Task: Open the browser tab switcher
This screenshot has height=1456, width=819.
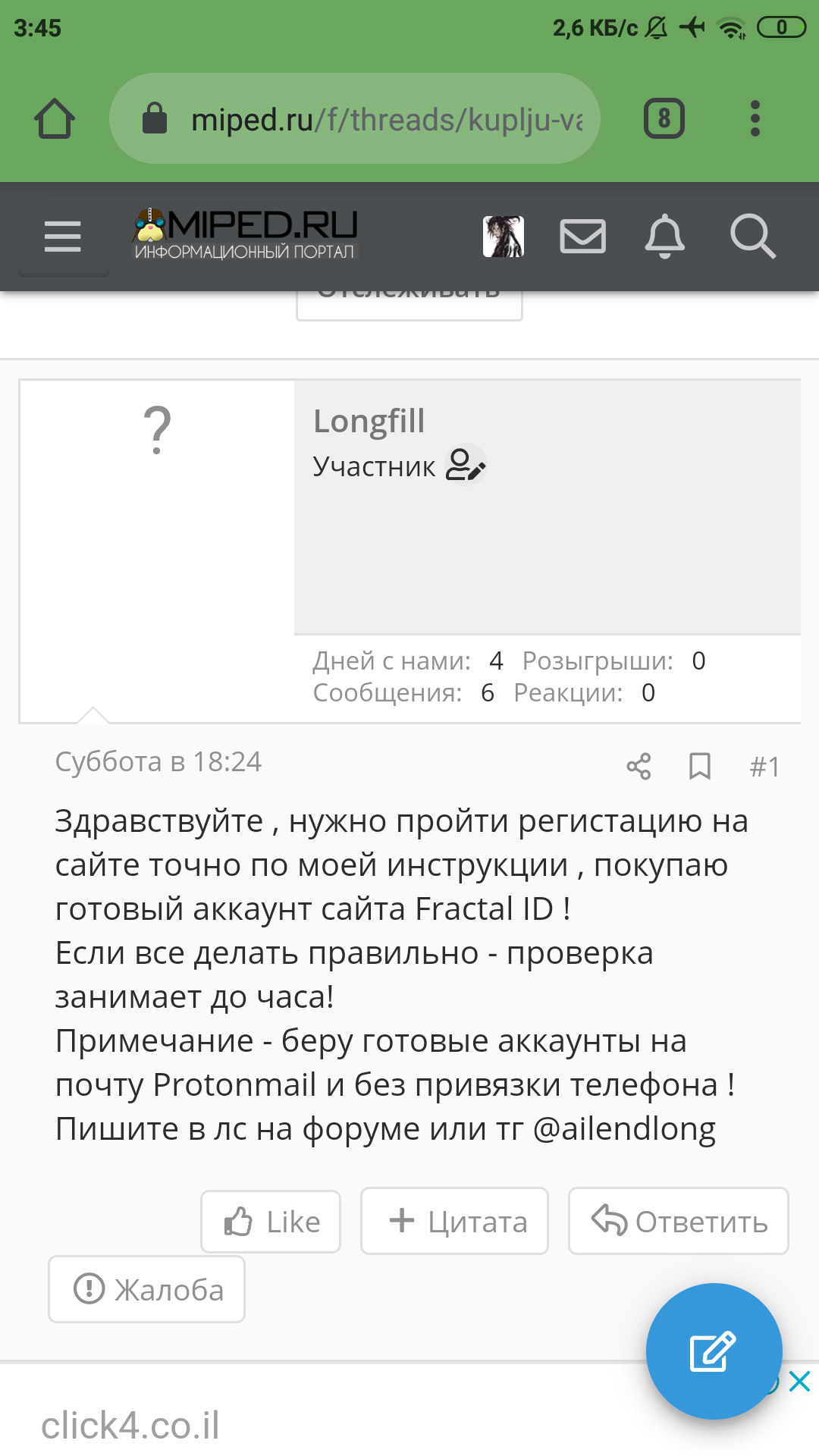Action: tap(664, 119)
